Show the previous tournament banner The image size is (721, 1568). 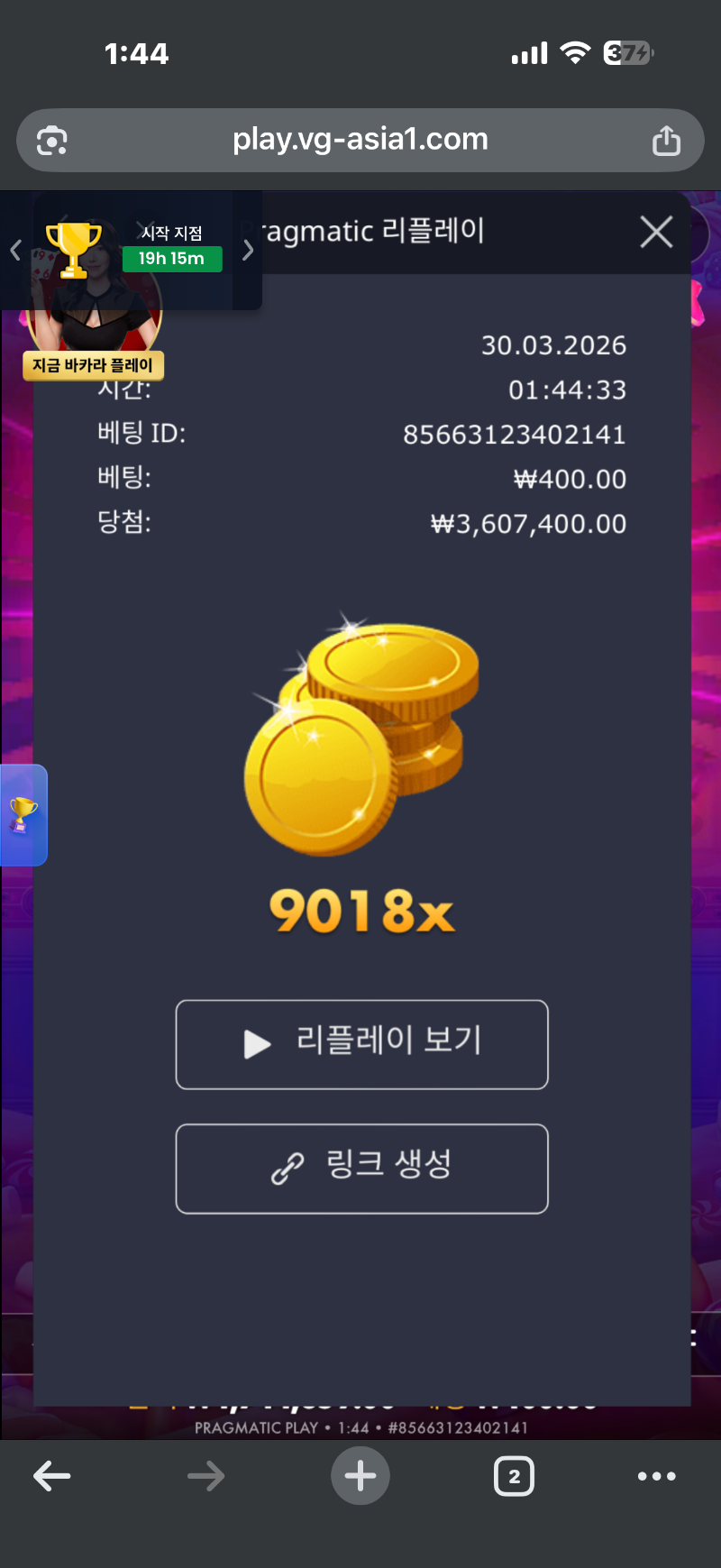[x=15, y=250]
